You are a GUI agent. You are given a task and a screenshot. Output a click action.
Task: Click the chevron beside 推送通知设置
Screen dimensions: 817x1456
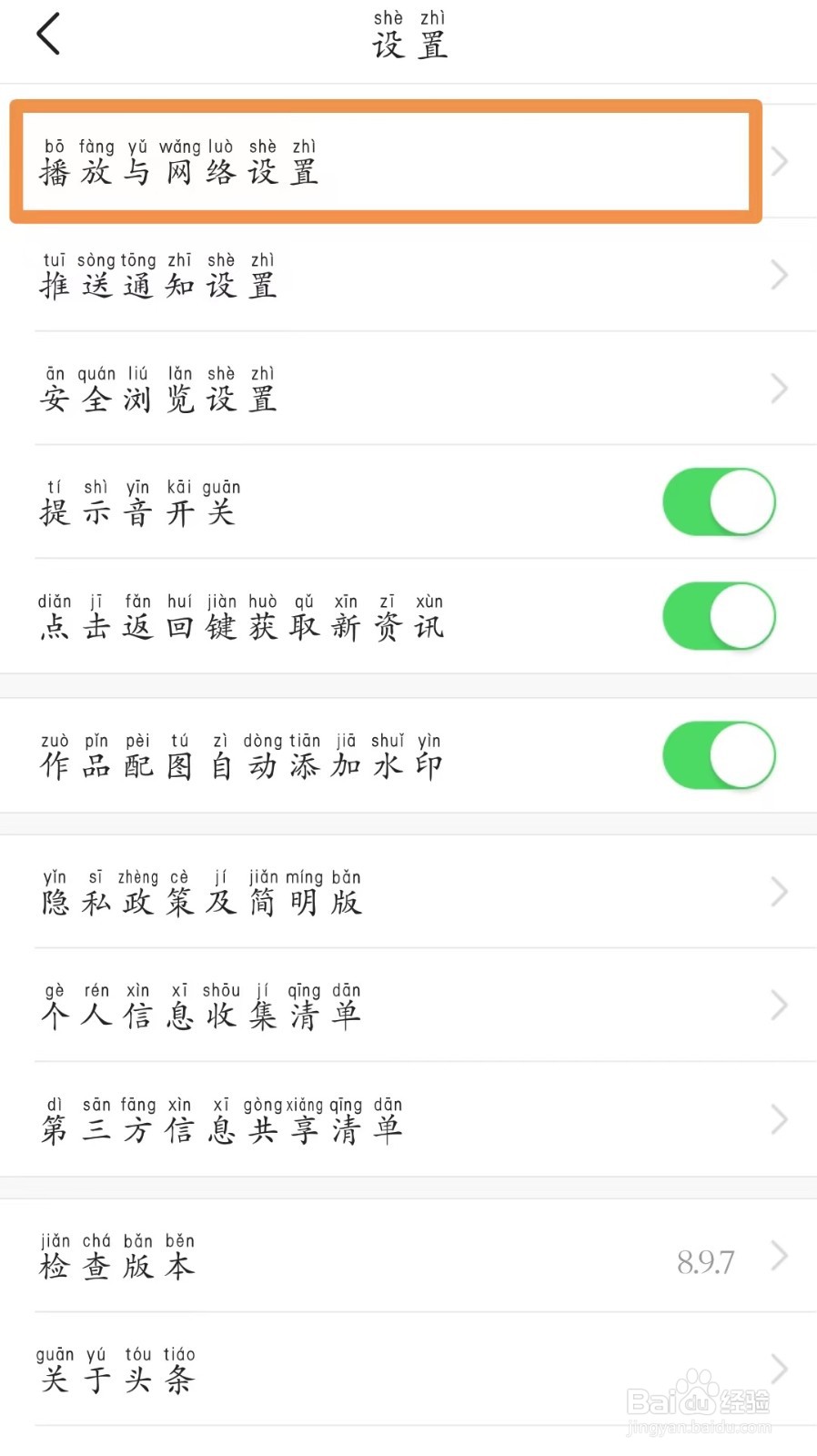click(778, 275)
